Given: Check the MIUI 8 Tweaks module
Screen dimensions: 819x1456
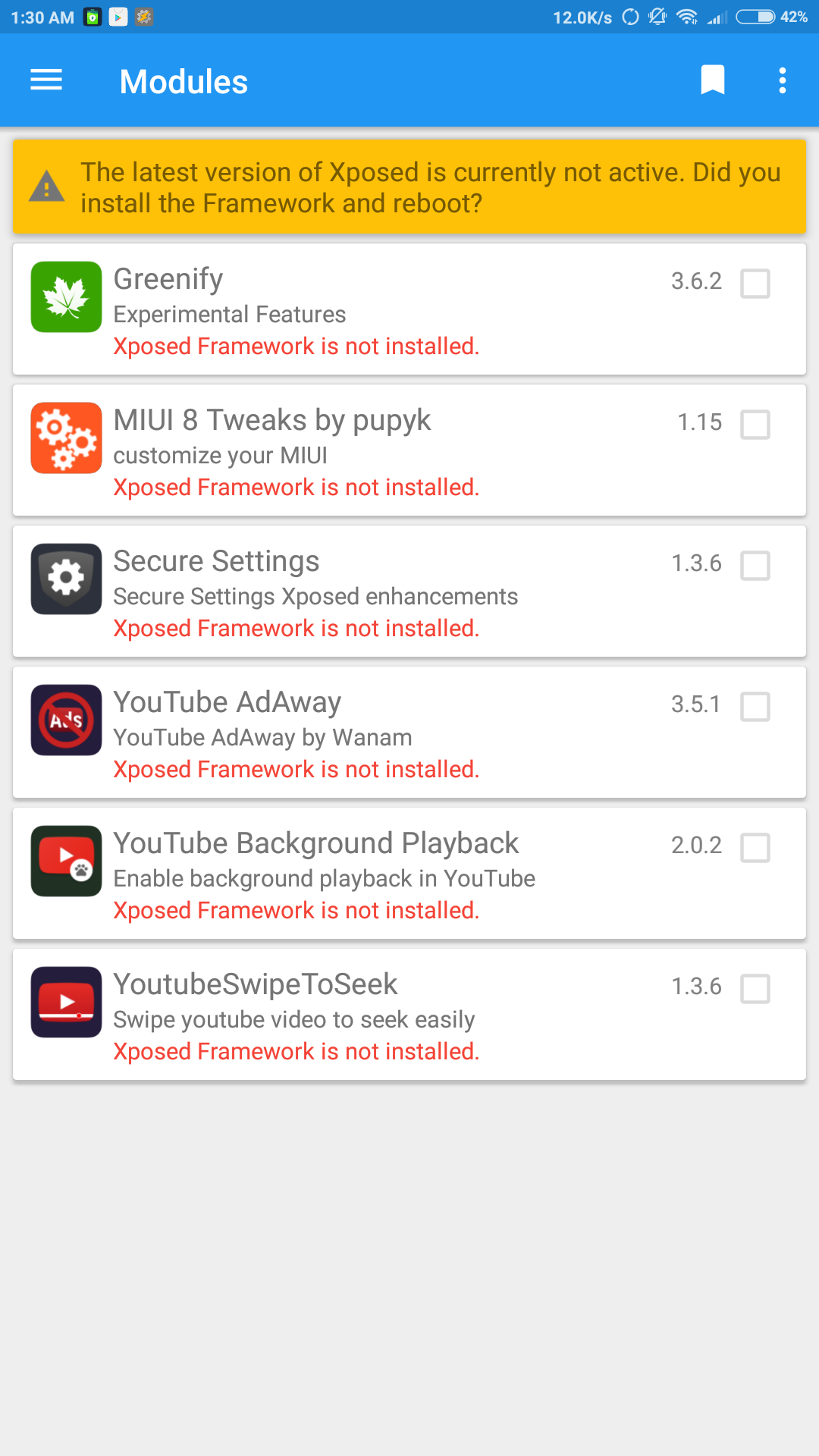Looking at the screenshot, I should pyautogui.click(x=755, y=425).
